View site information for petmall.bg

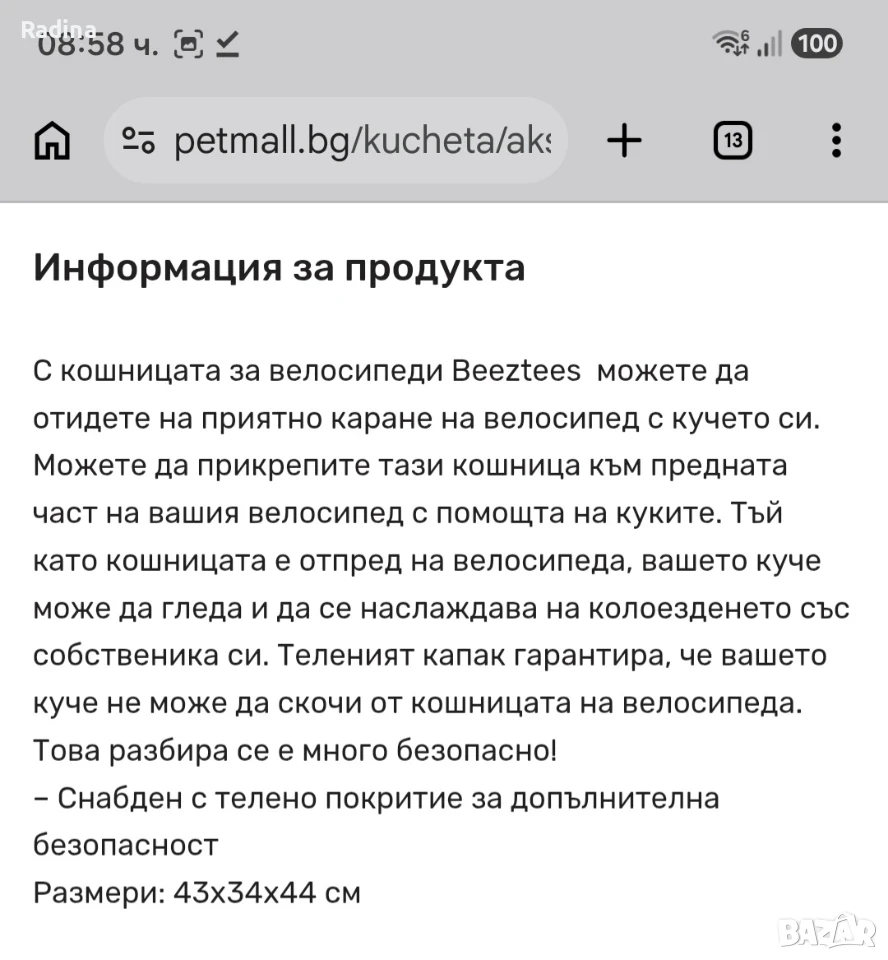pyautogui.click(x=138, y=140)
